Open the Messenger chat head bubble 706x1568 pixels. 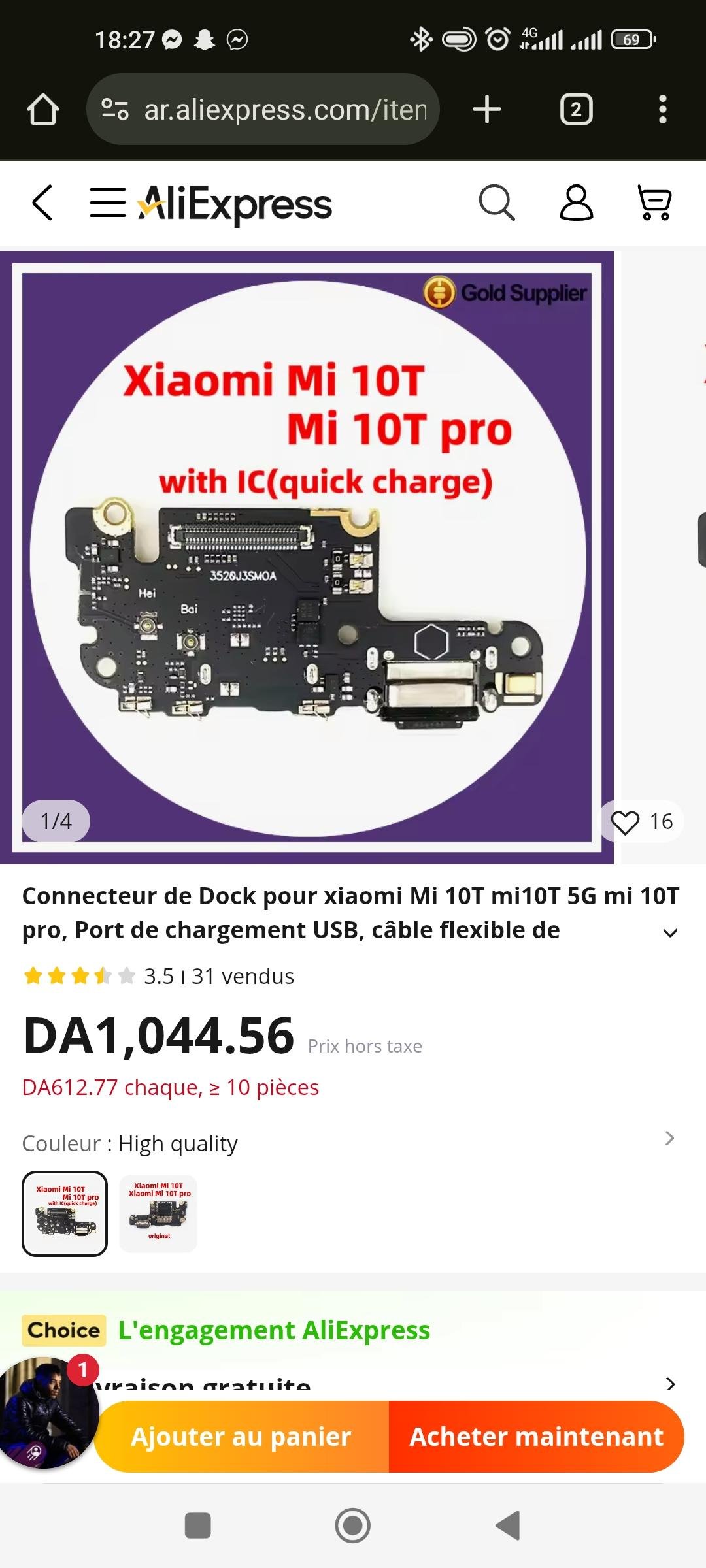[46, 1413]
